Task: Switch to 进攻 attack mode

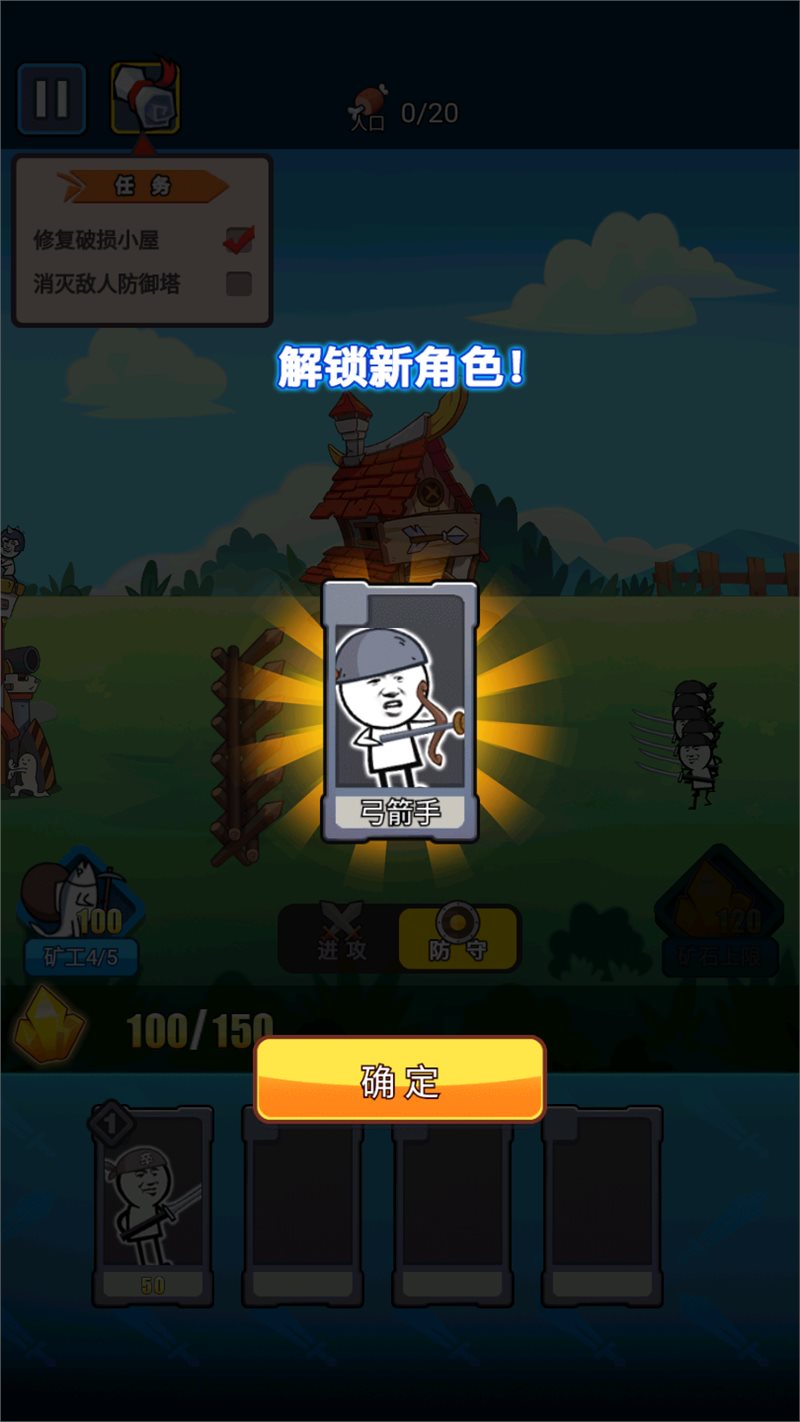Action: pyautogui.click(x=342, y=938)
